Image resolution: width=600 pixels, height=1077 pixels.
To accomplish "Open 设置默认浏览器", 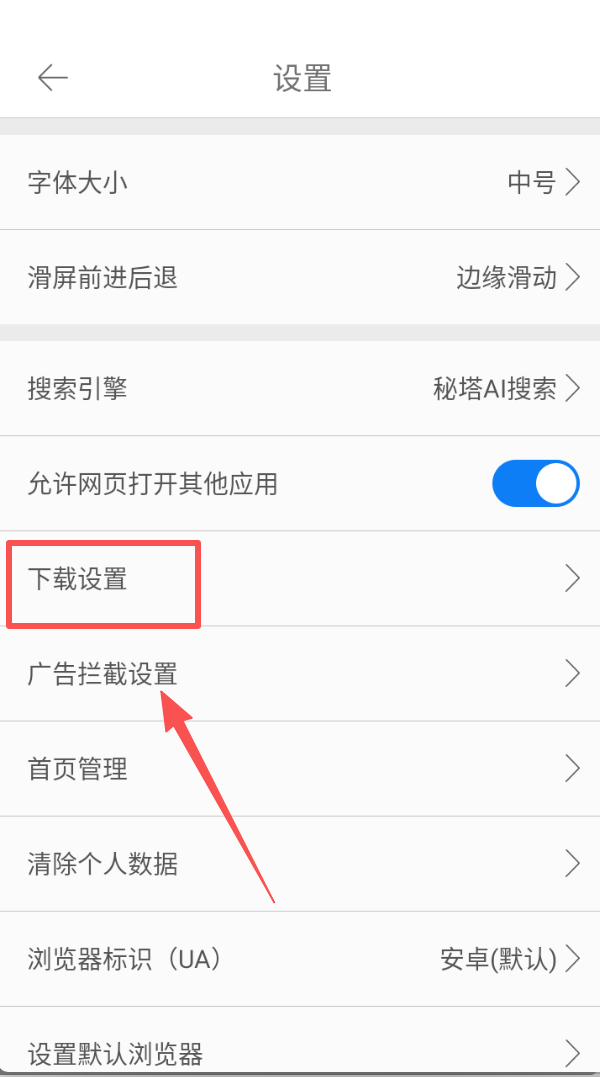I will [x=300, y=1050].
